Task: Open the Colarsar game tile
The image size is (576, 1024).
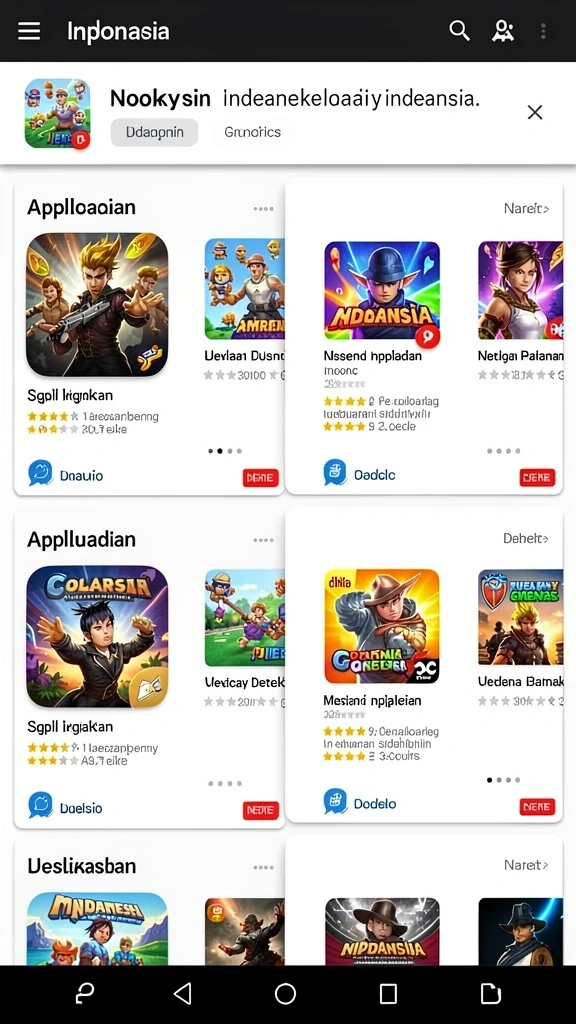Action: tap(97, 637)
